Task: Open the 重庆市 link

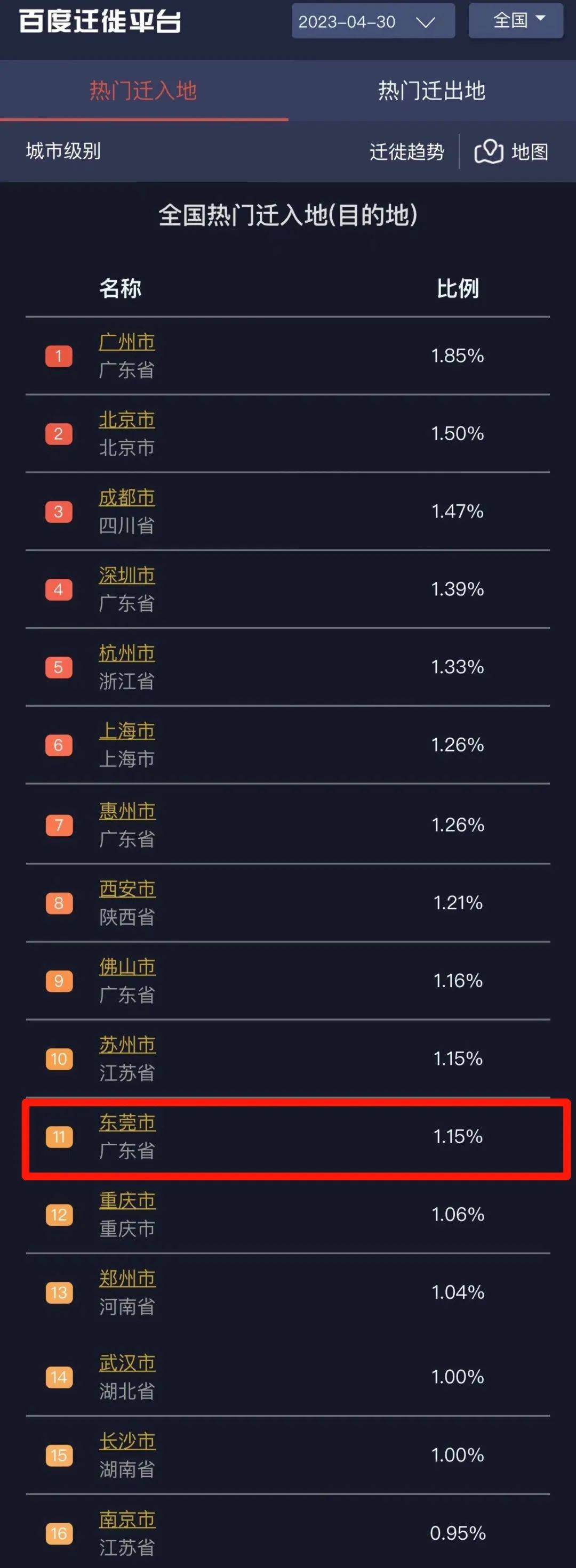Action: pyautogui.click(x=126, y=1200)
